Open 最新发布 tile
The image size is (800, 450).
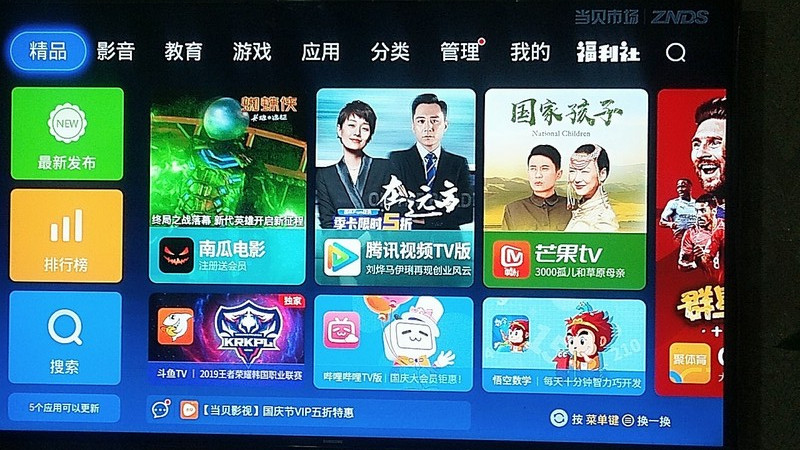pos(67,133)
